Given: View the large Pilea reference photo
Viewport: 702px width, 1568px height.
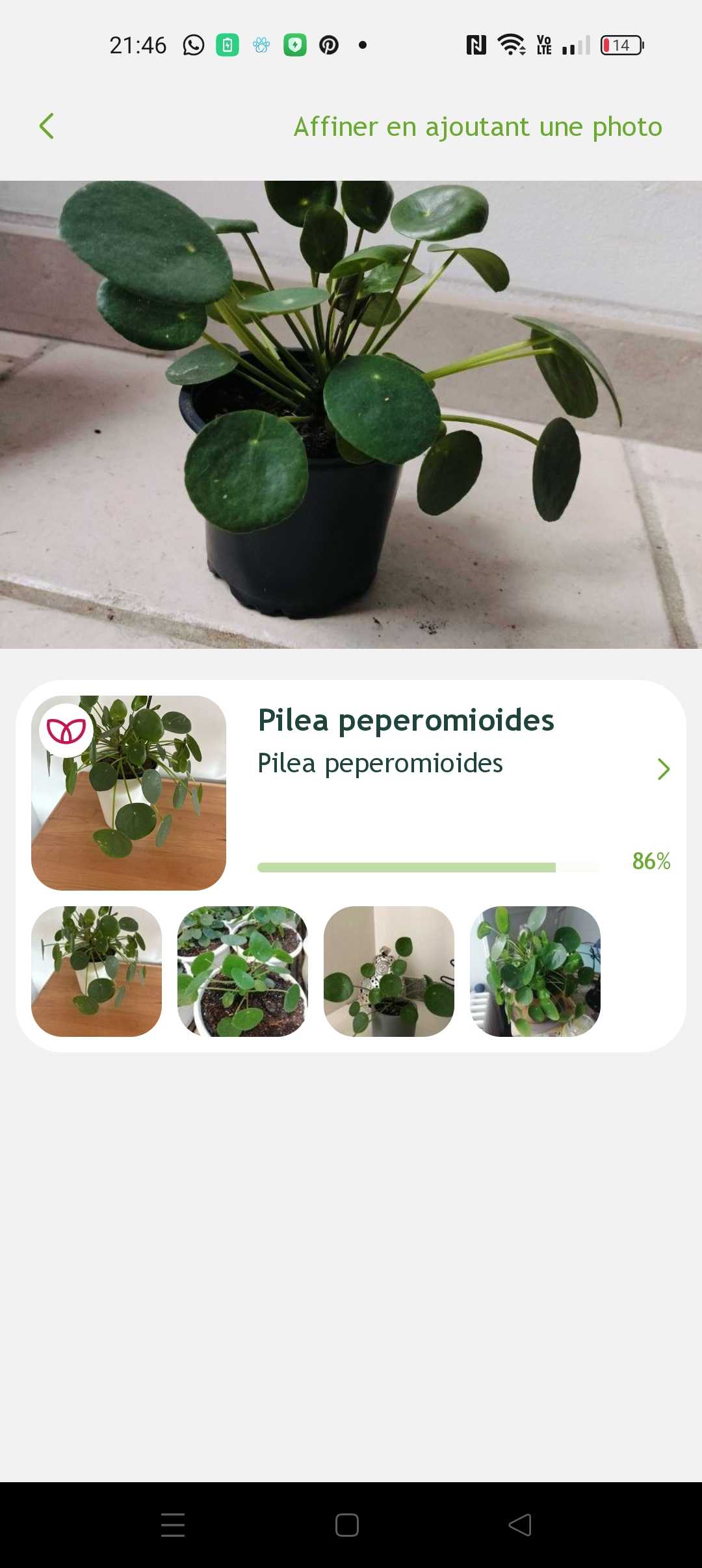Looking at the screenshot, I should point(129,792).
